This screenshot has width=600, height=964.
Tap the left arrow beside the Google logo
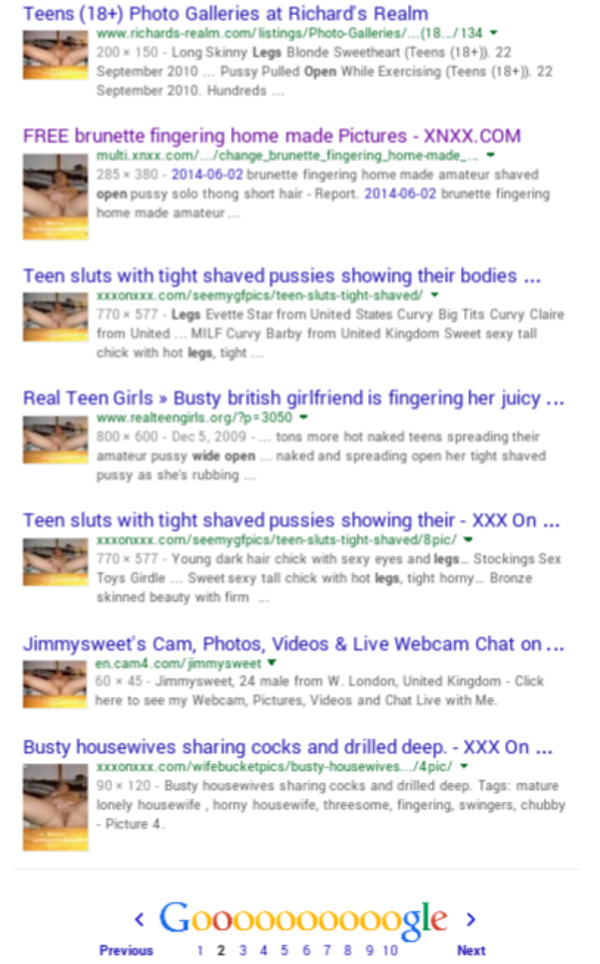[139, 919]
